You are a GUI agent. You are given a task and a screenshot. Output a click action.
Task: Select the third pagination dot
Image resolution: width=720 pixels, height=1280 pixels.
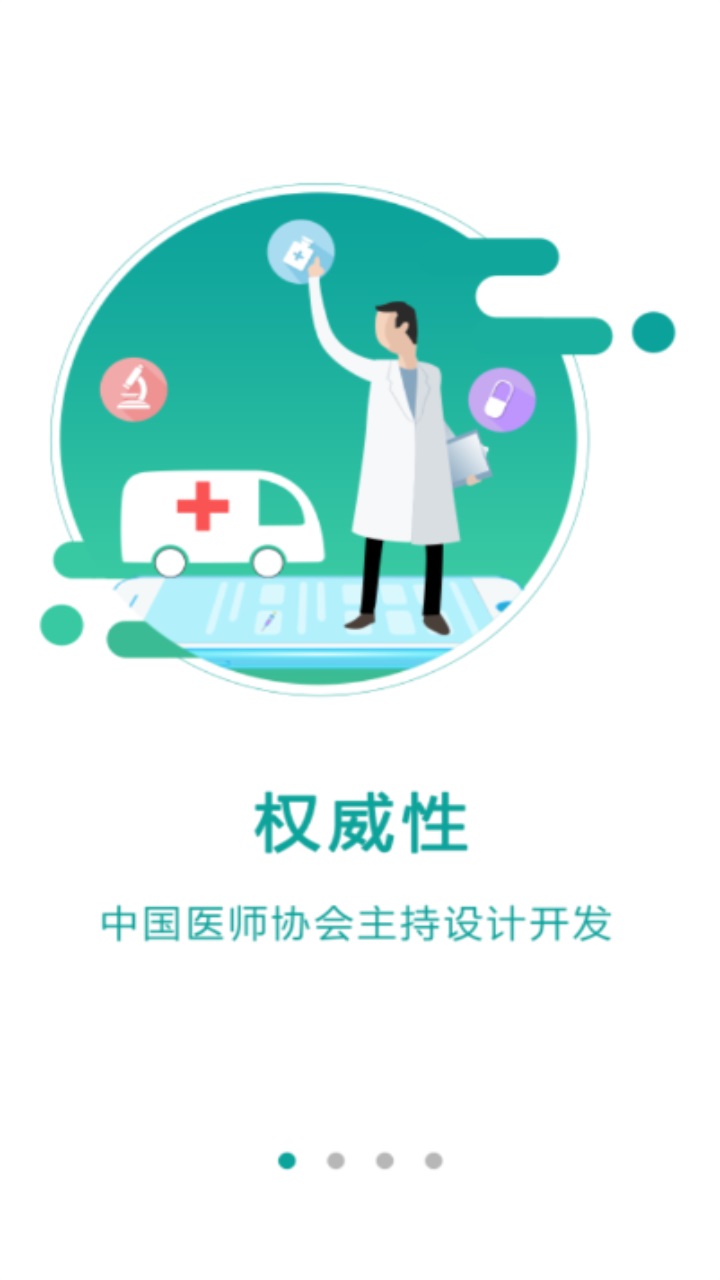click(384, 1162)
